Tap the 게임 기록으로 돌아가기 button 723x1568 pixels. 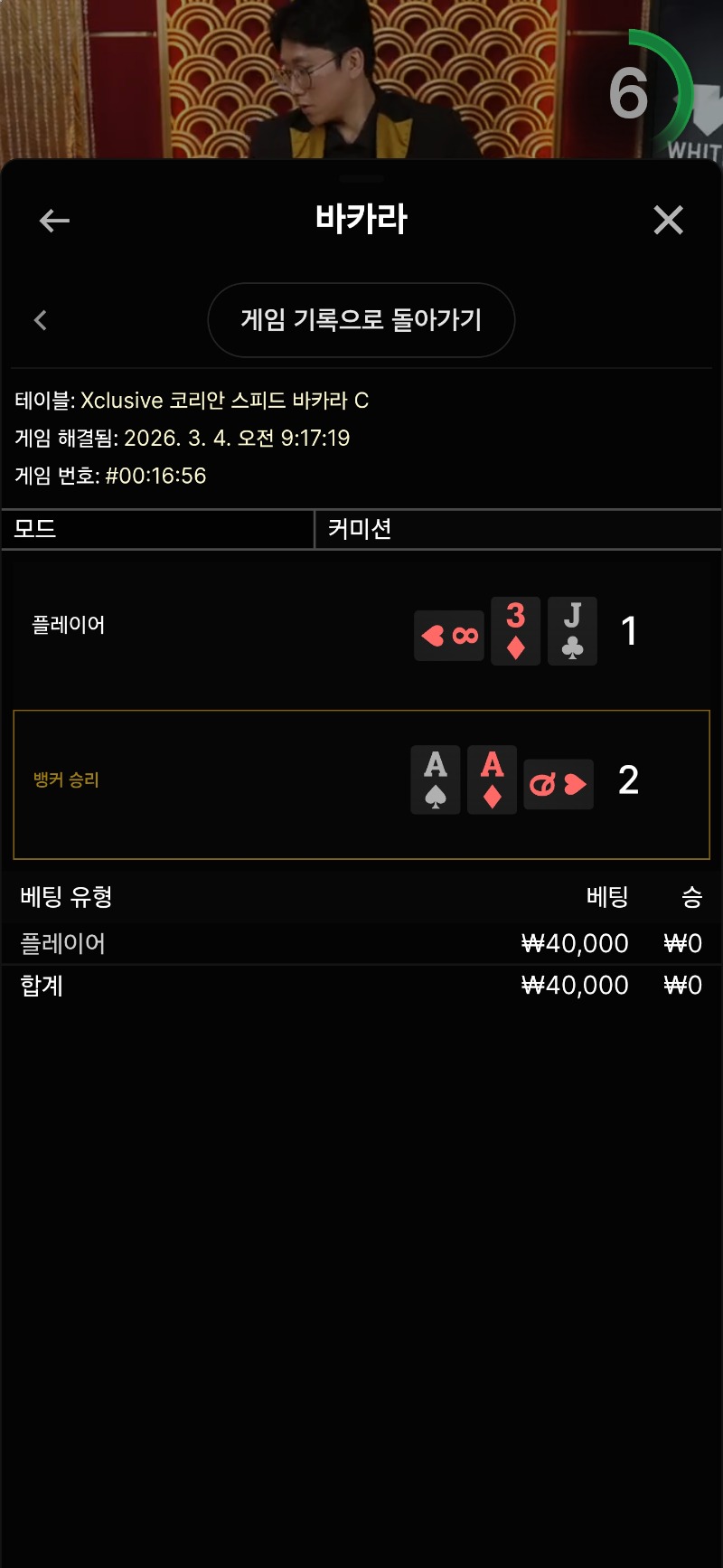[x=361, y=320]
